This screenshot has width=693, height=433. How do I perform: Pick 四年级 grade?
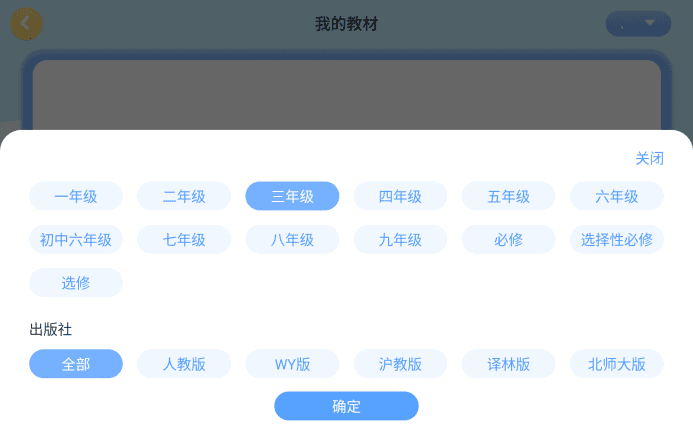400,196
